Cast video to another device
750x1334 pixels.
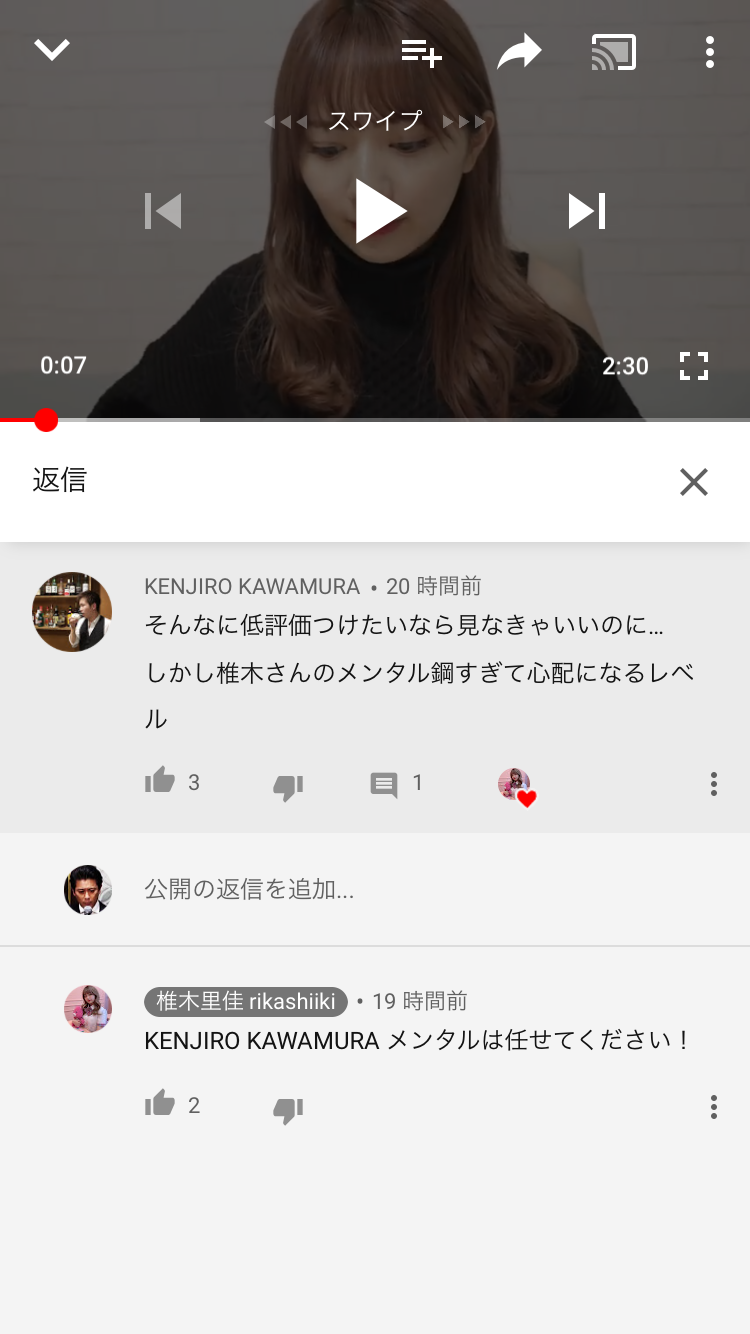[614, 52]
